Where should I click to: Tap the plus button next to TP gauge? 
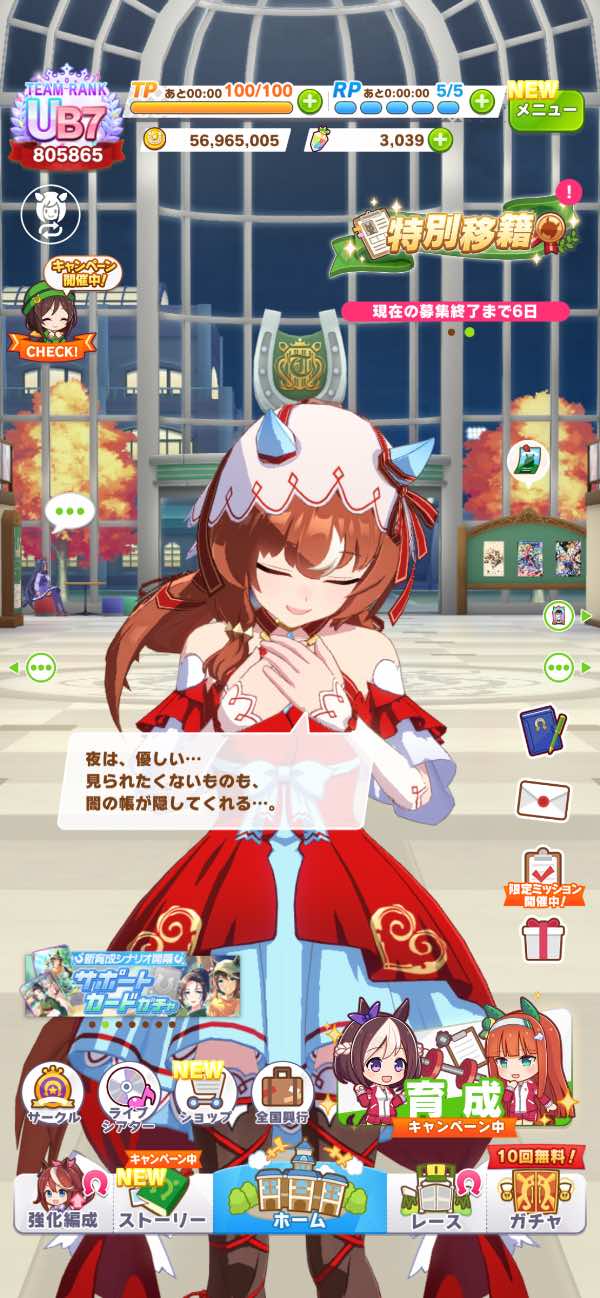[x=310, y=101]
